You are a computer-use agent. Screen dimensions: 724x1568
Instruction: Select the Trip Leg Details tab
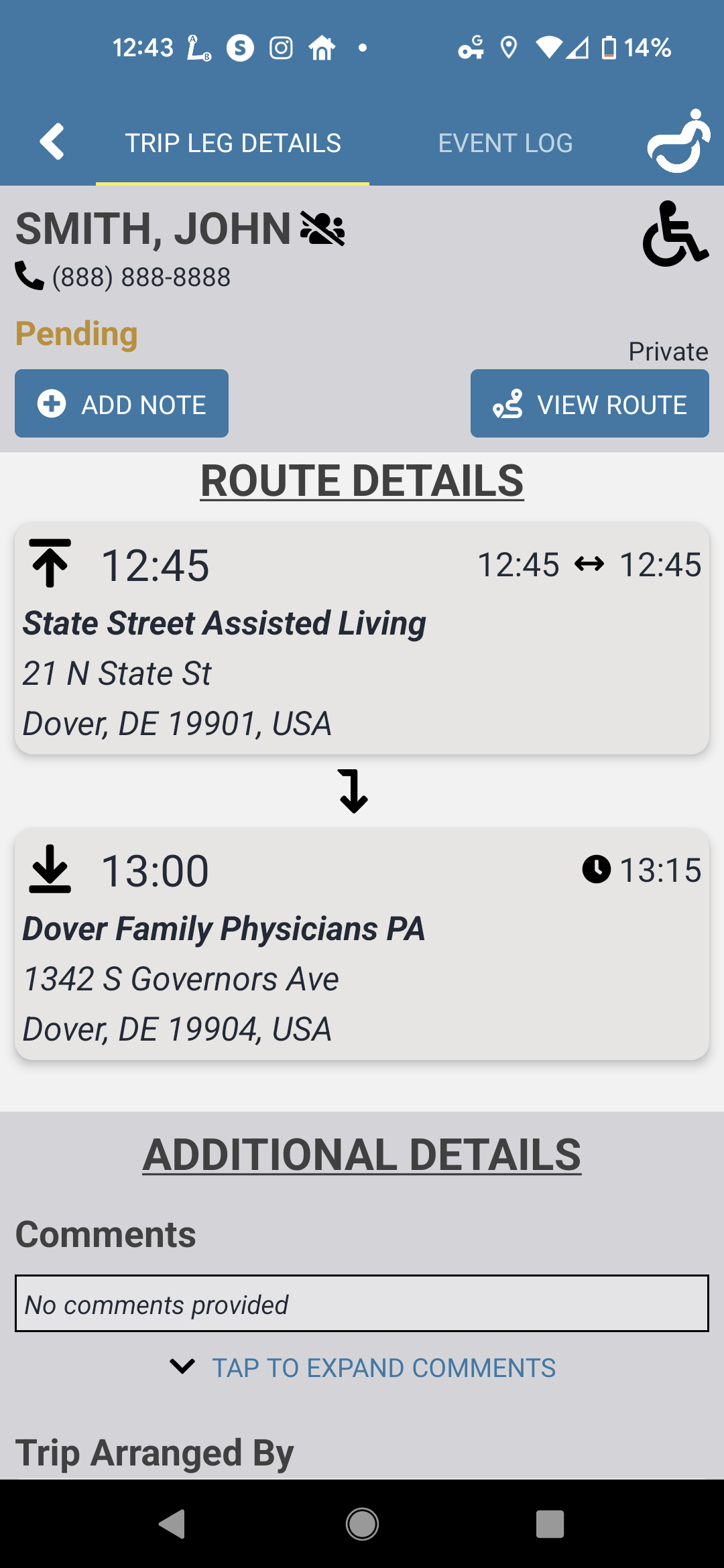[233, 142]
